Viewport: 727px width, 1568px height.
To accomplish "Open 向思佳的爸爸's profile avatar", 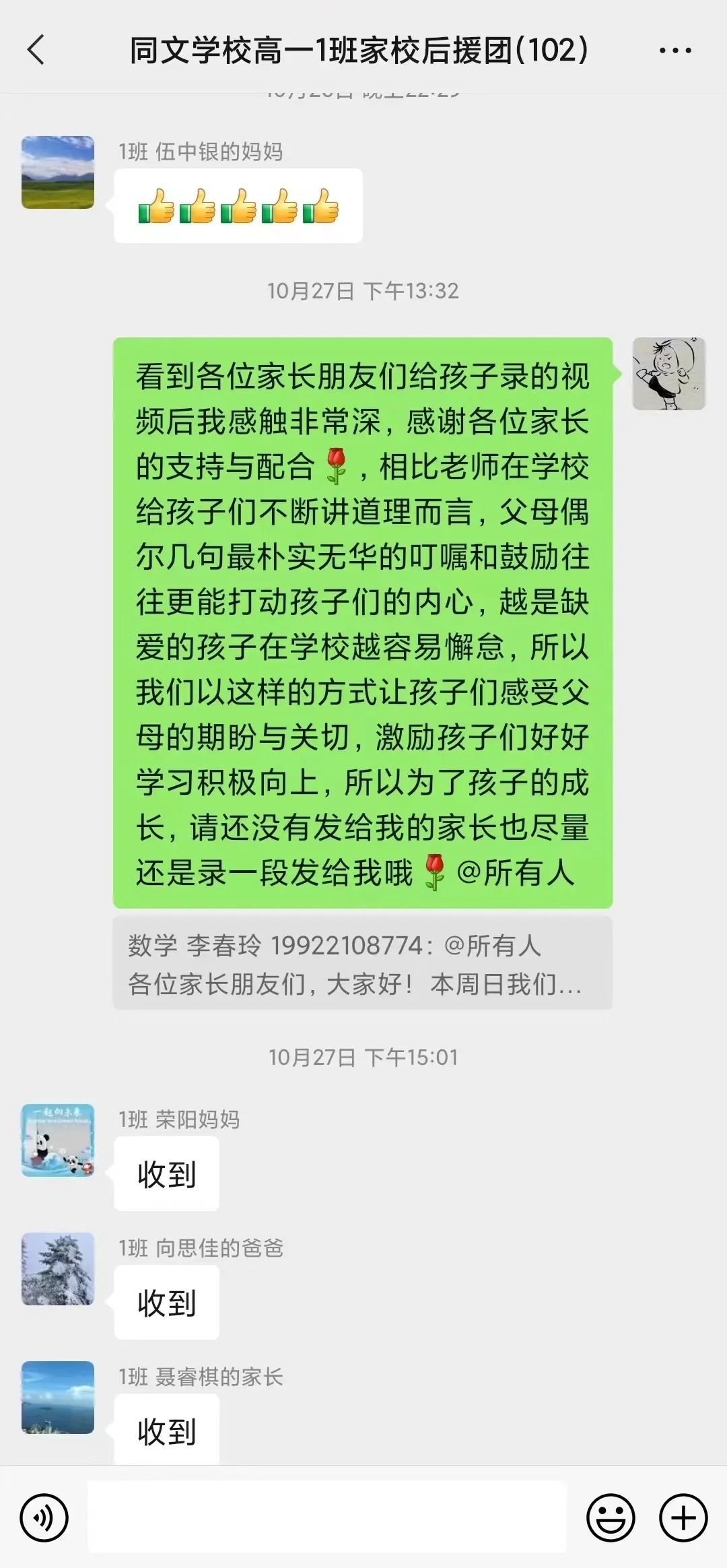I will (x=58, y=1269).
